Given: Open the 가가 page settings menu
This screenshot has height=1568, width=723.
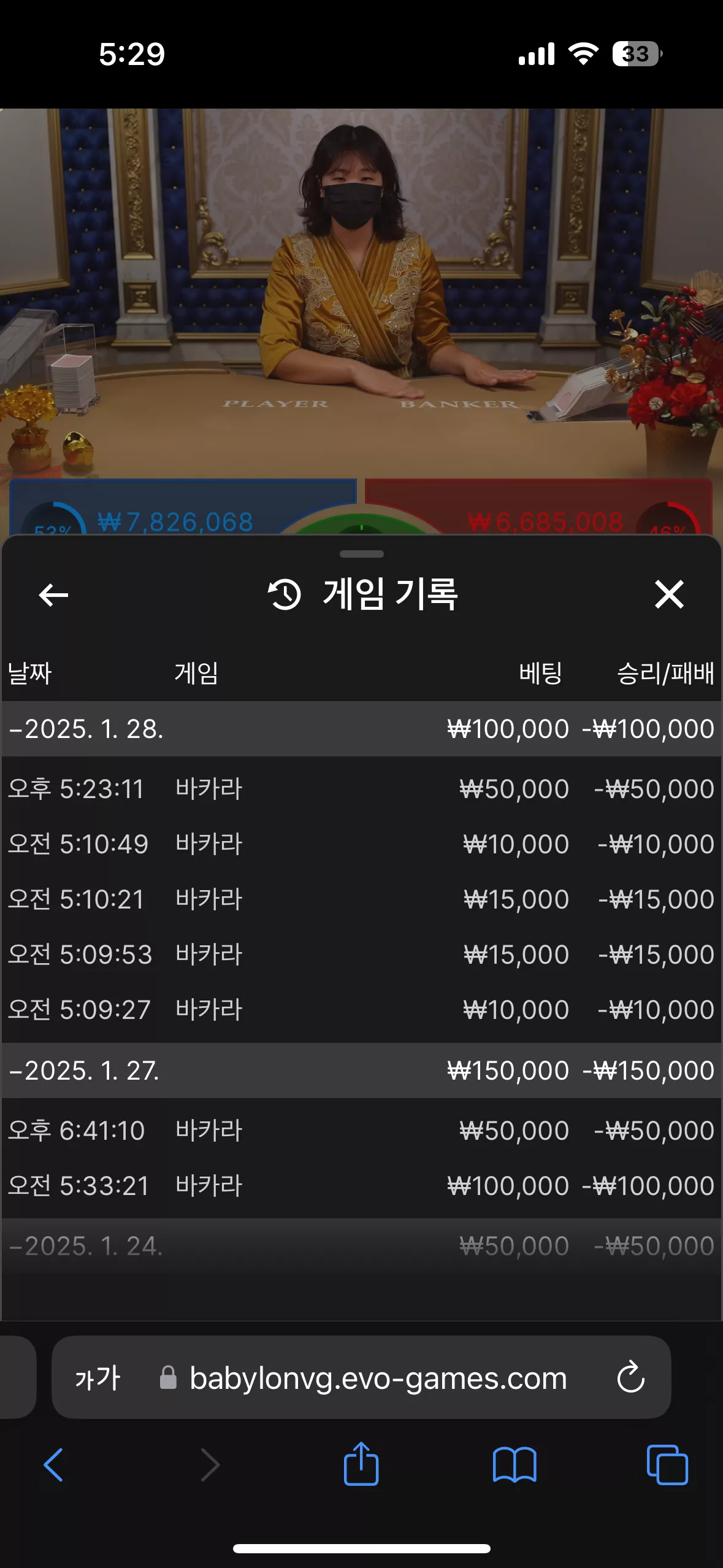Looking at the screenshot, I should [x=98, y=1378].
